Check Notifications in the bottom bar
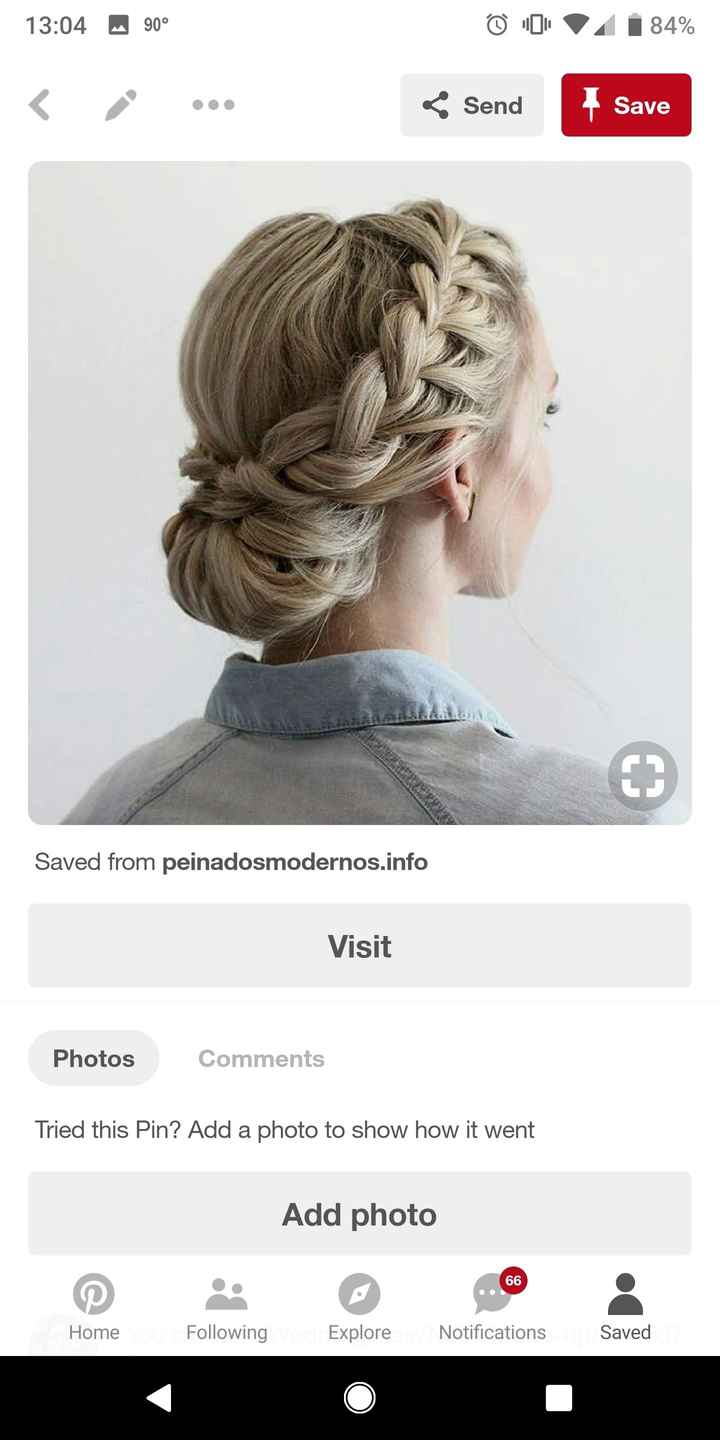The height and width of the screenshot is (1440, 720). 492,1306
